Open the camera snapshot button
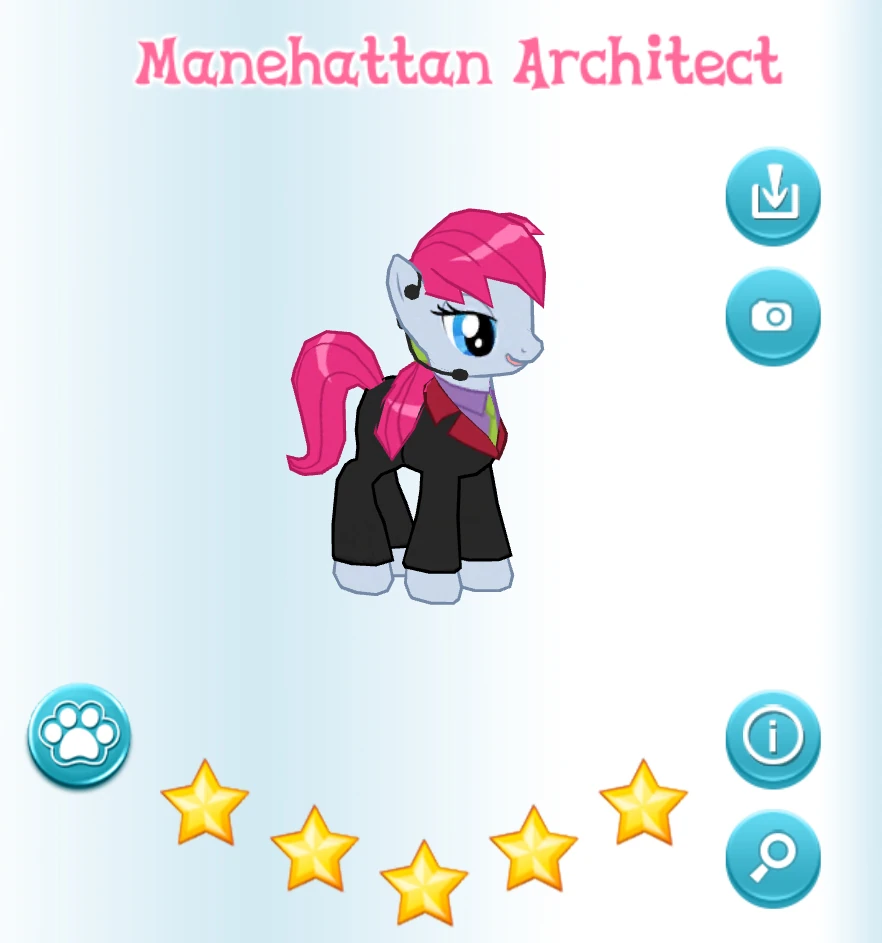Viewport: 882px width, 943px height. [x=773, y=316]
